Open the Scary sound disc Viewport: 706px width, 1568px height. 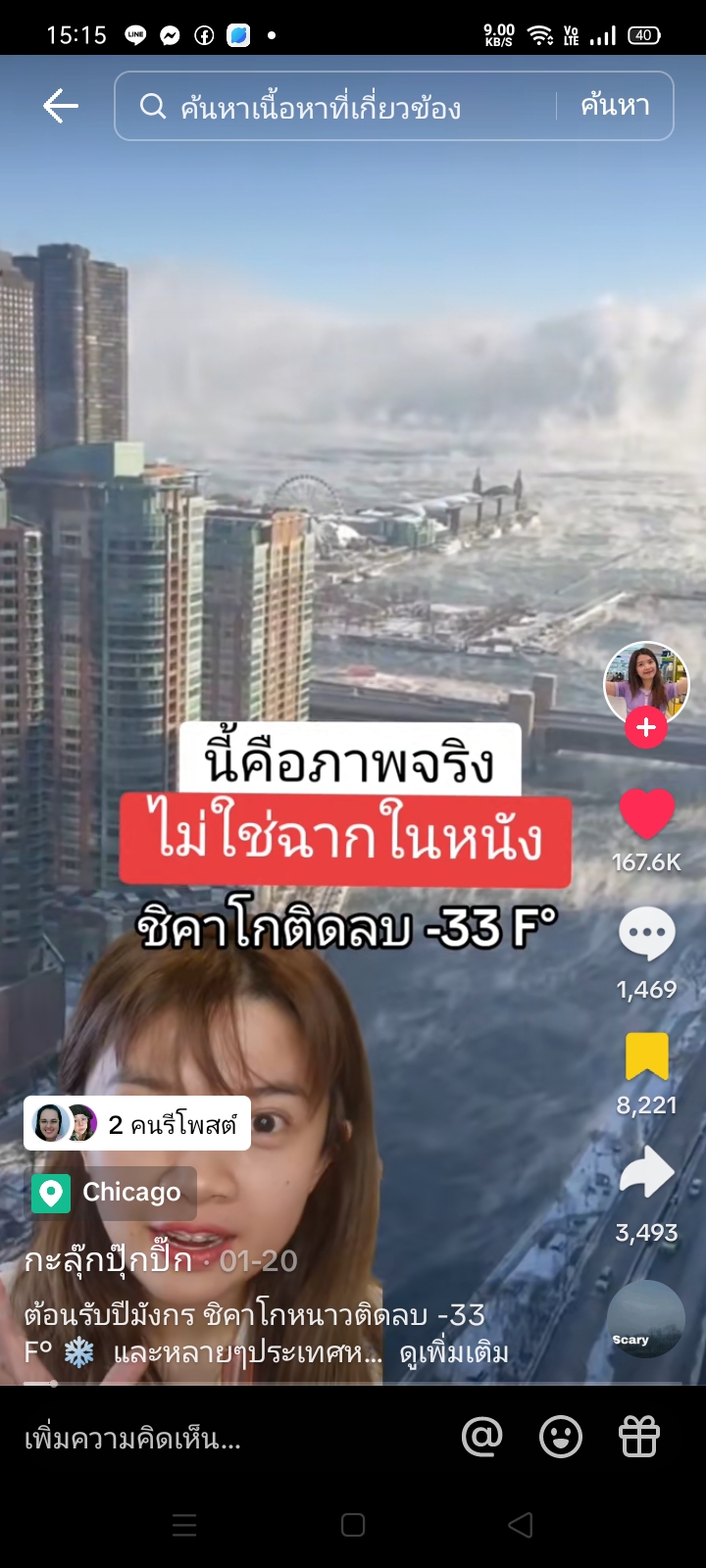click(x=645, y=1319)
